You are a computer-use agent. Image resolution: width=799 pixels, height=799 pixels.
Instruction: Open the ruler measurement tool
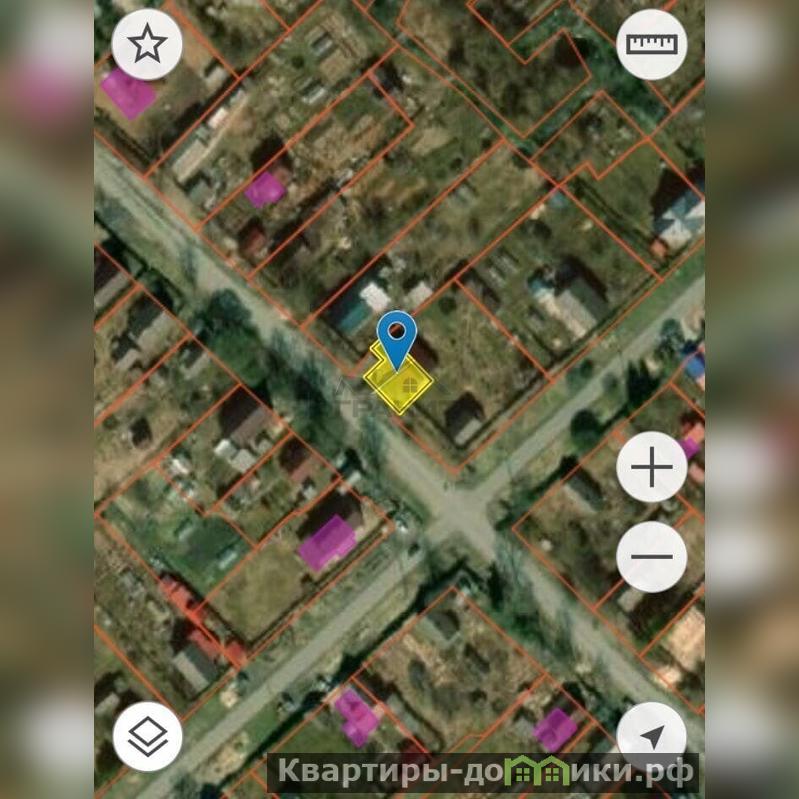(651, 44)
